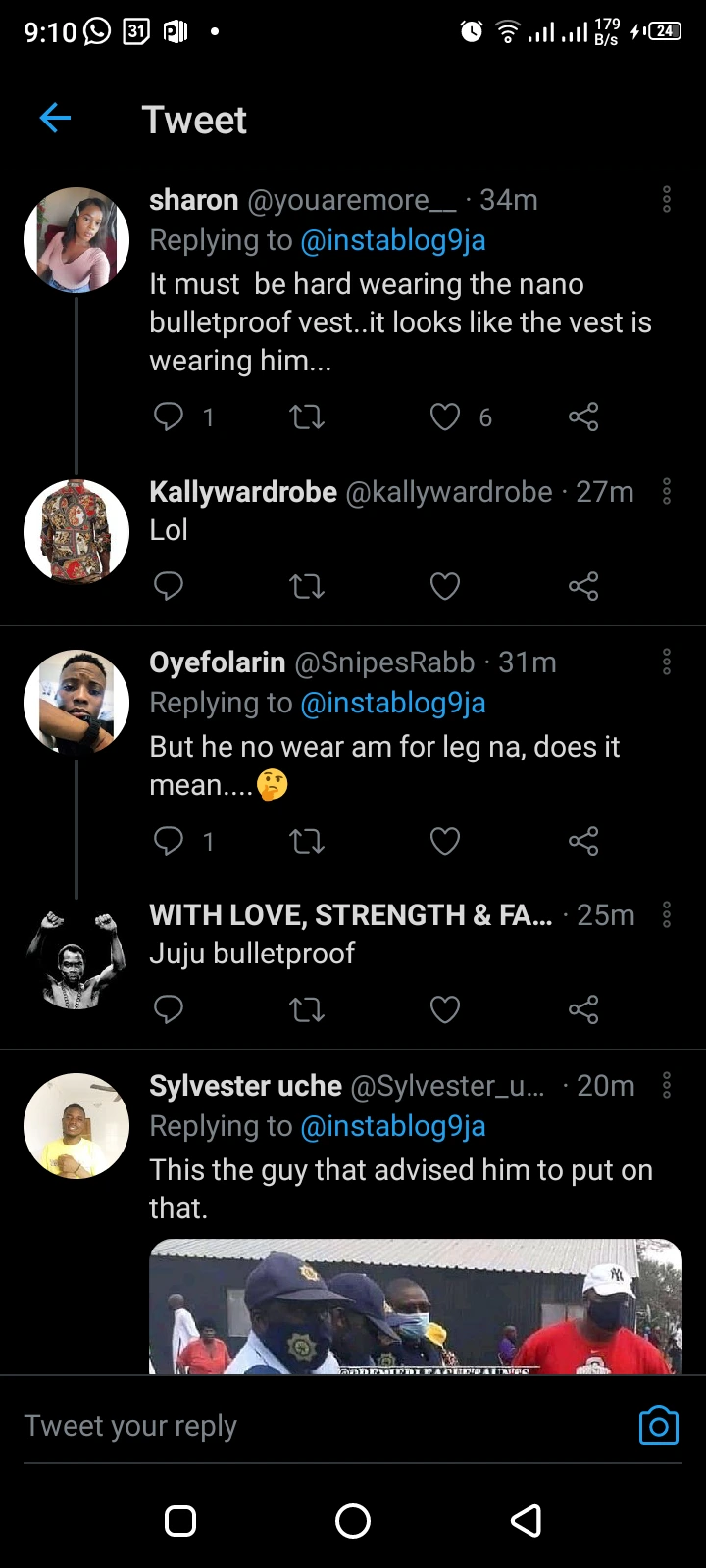Tap @instablog9ja link in Oyefolarin's tweet
The width and height of the screenshot is (706, 1568).
point(393,703)
